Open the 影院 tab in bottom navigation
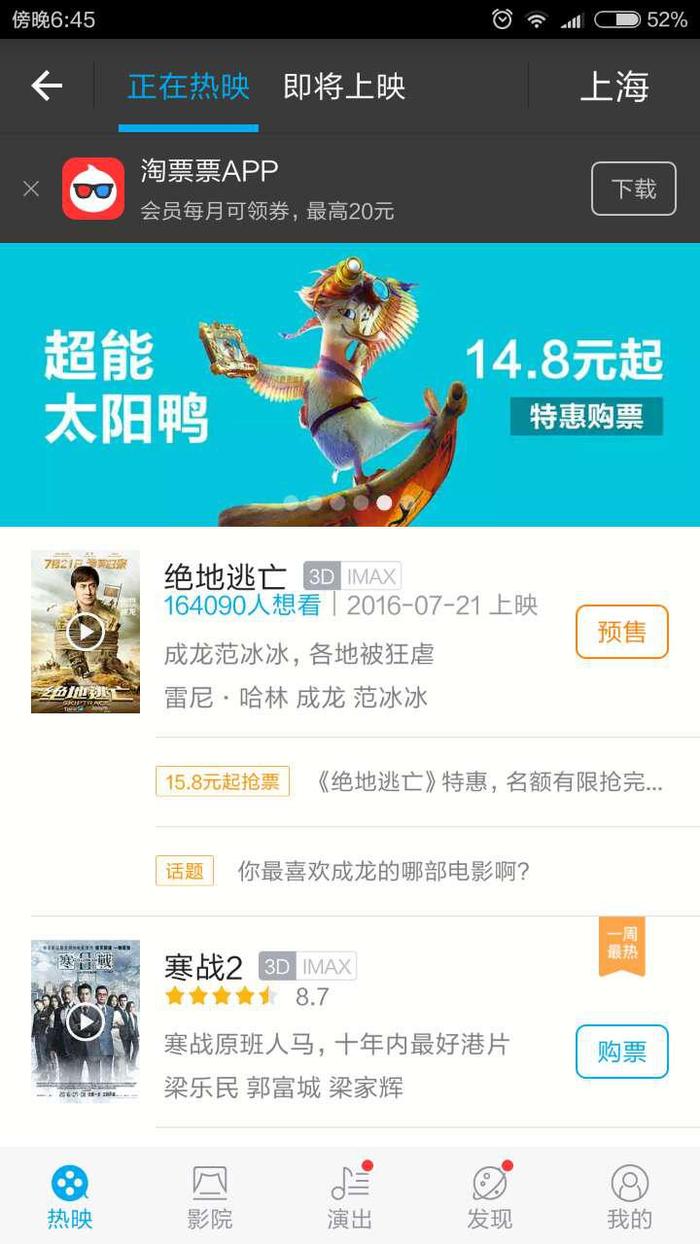Viewport: 700px width, 1244px height. (210, 1198)
